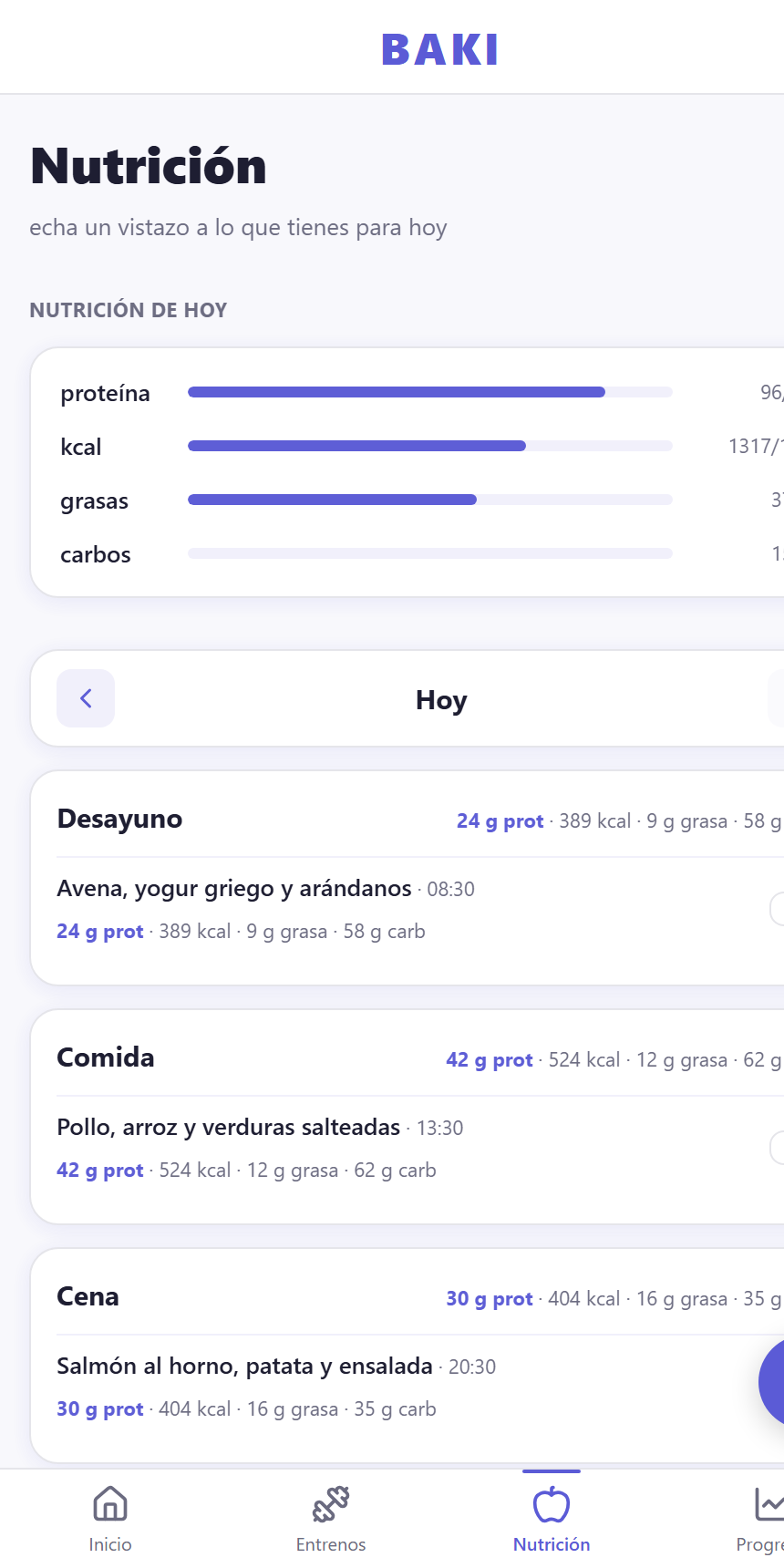Open the Inicio tab
Image resolution: width=784 pixels, height=1568 pixels.
pos(110,1519)
